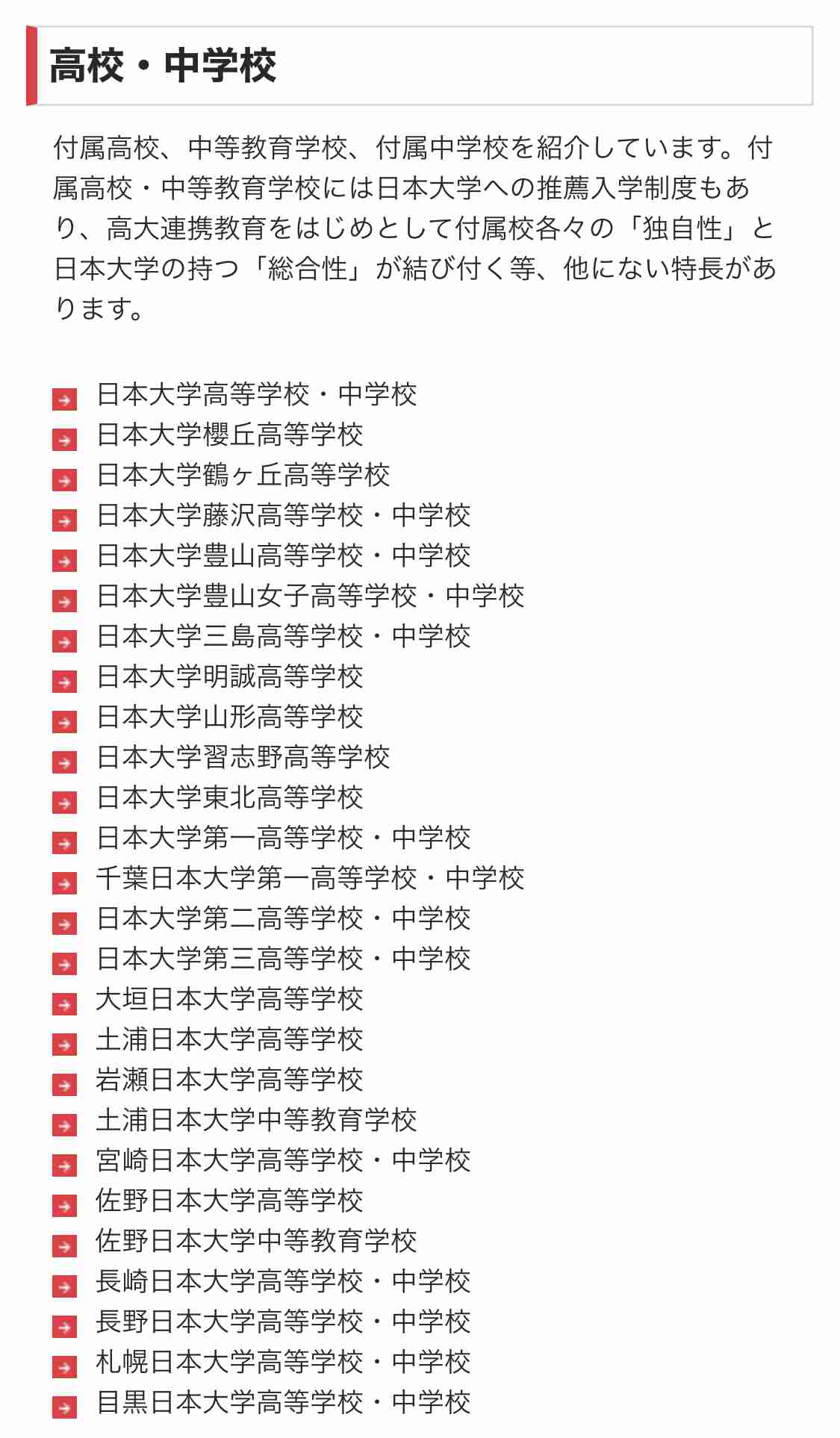The height and width of the screenshot is (1438, 840).
Task: Open 日本大学藤沢高等学校・中学校 link
Action: tap(283, 516)
